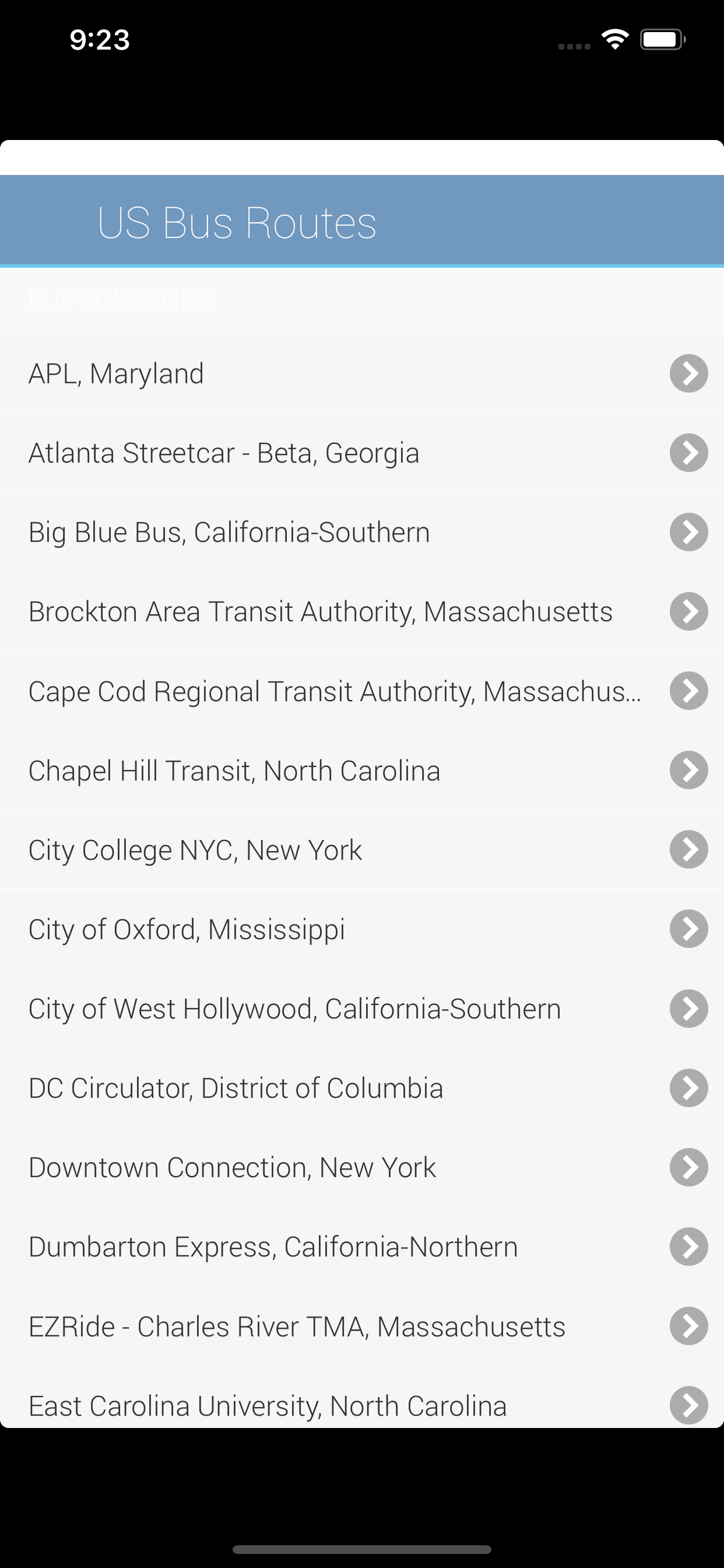Click the BUS COMPANIES section header

[x=122, y=299]
